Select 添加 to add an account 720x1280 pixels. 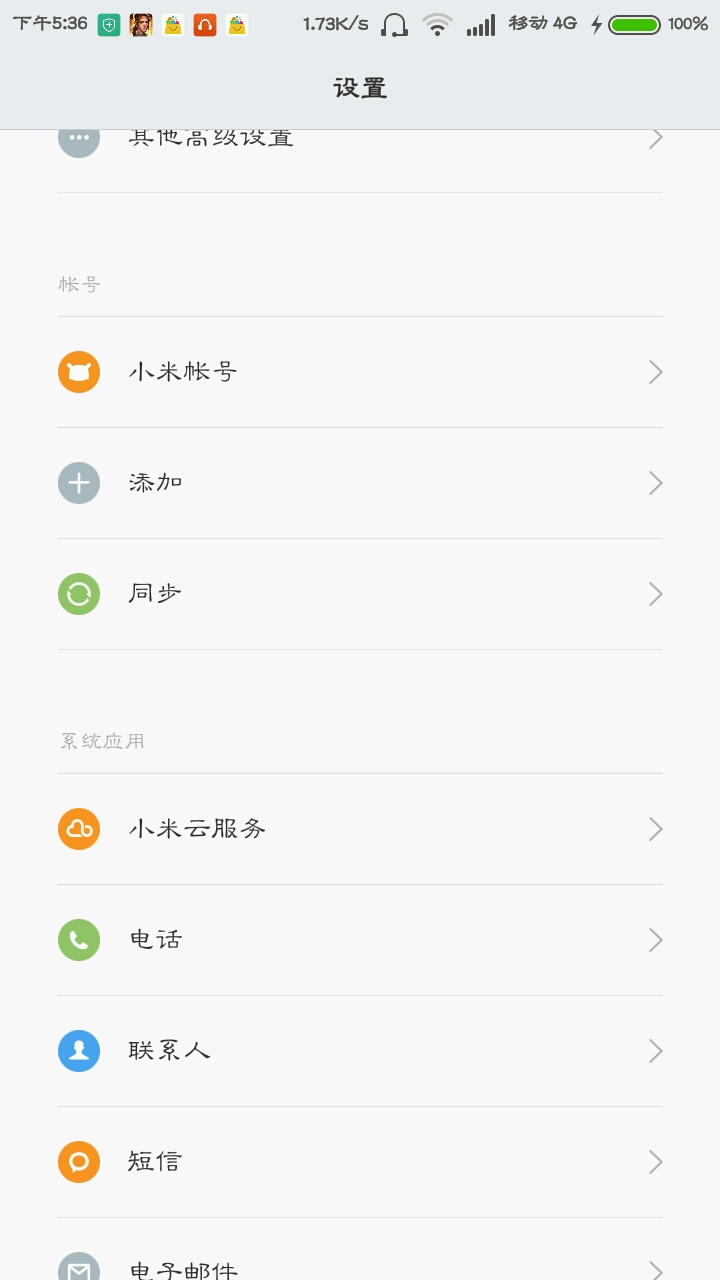coord(360,483)
